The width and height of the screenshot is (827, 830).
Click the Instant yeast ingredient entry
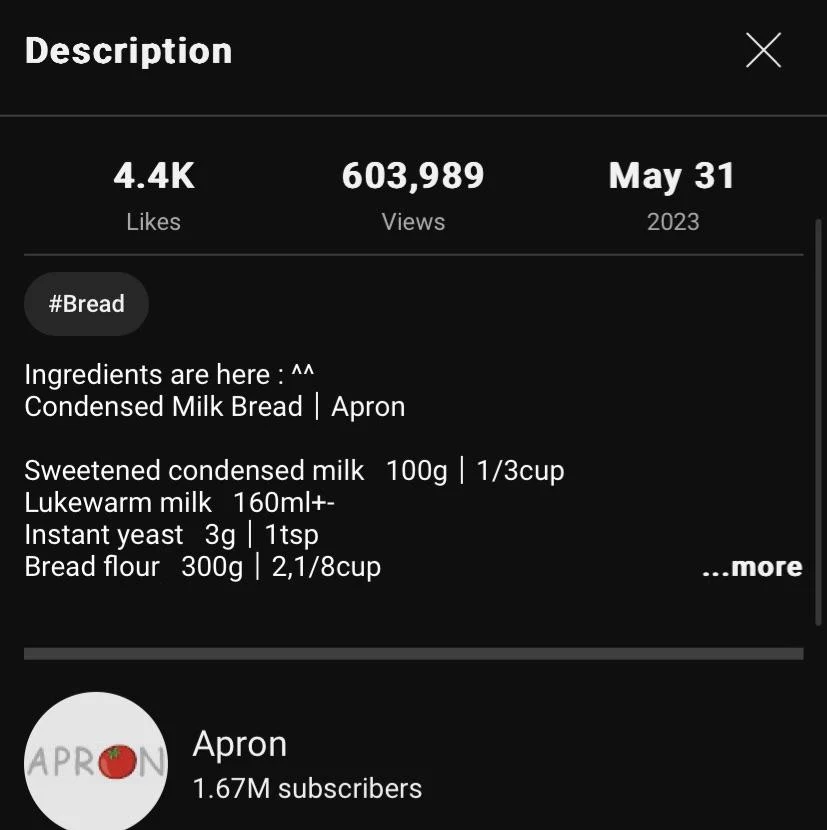172,534
